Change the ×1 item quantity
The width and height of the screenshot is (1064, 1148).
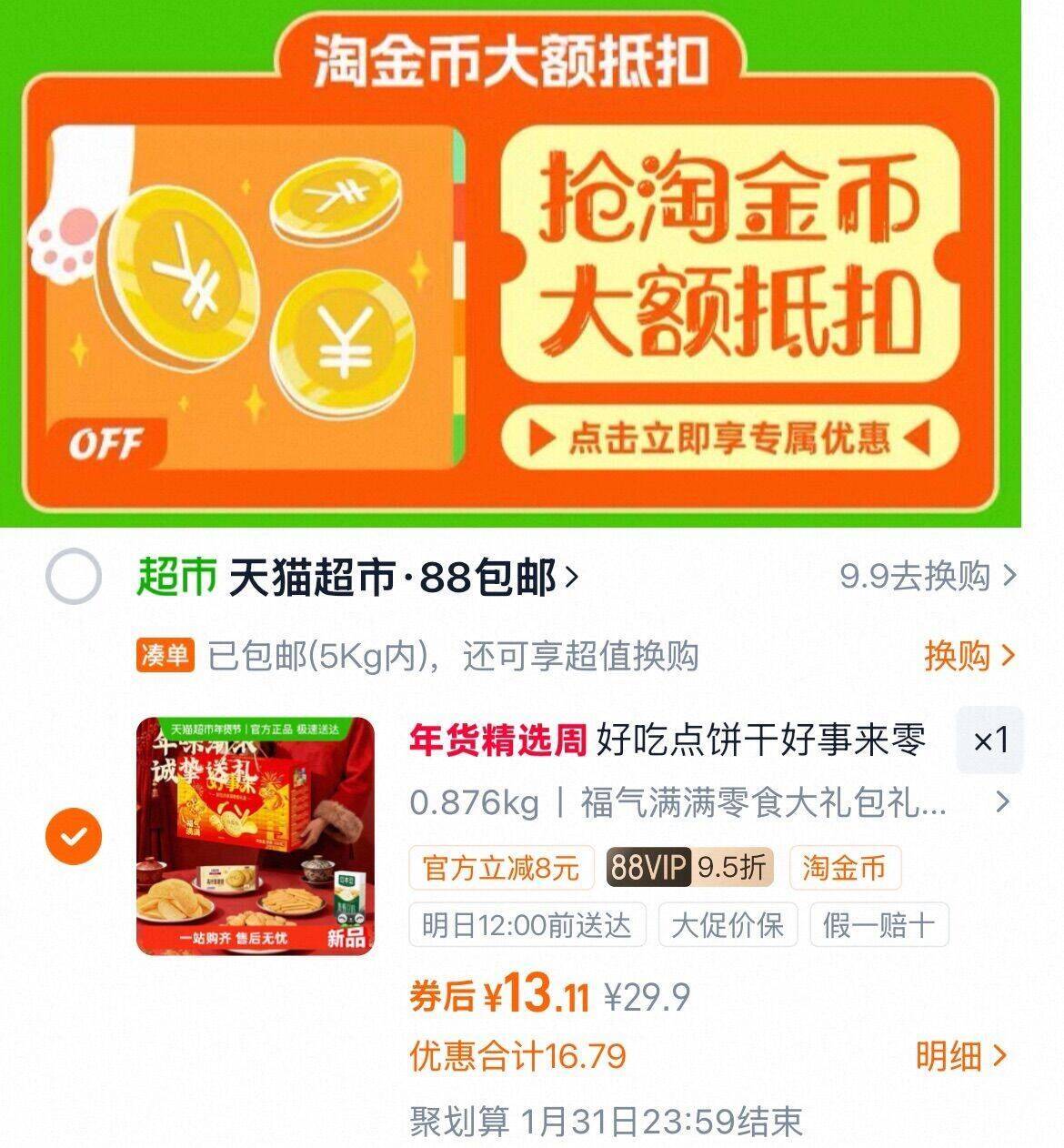point(989,740)
